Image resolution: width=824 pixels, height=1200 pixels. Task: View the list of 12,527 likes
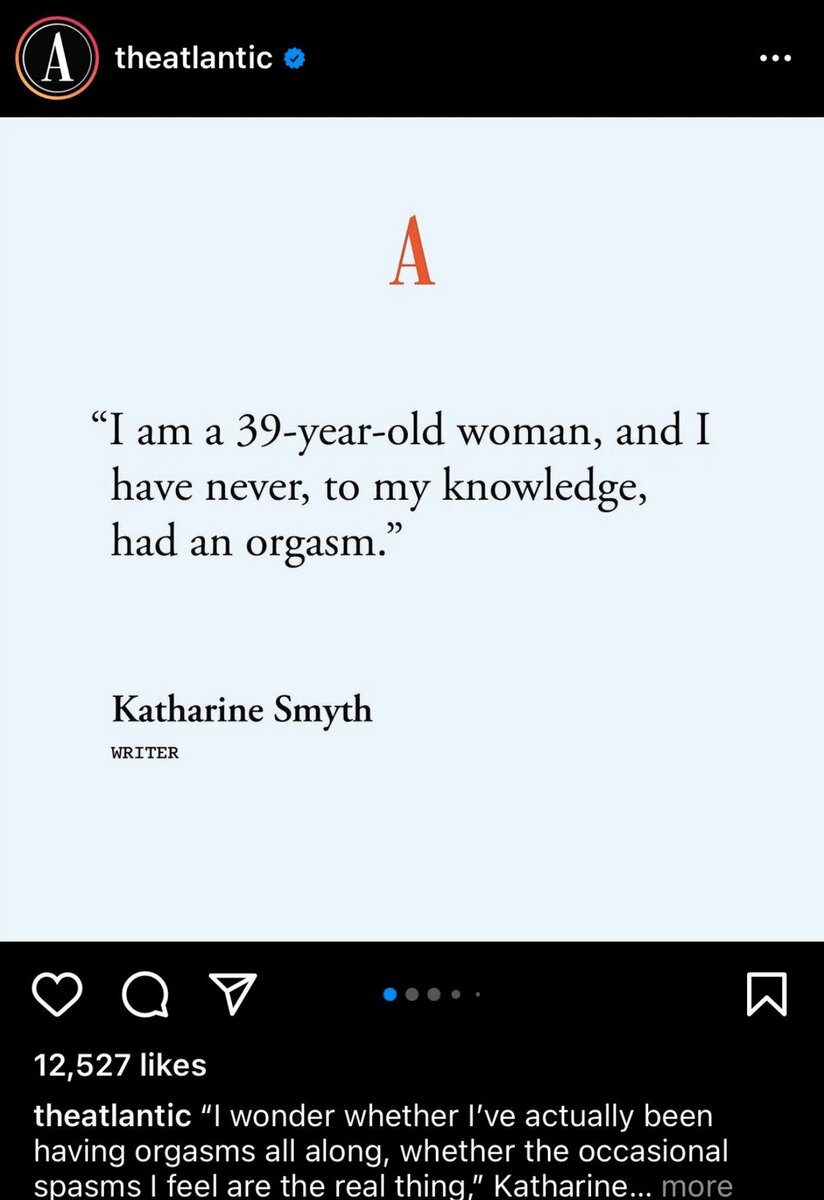pos(120,1065)
